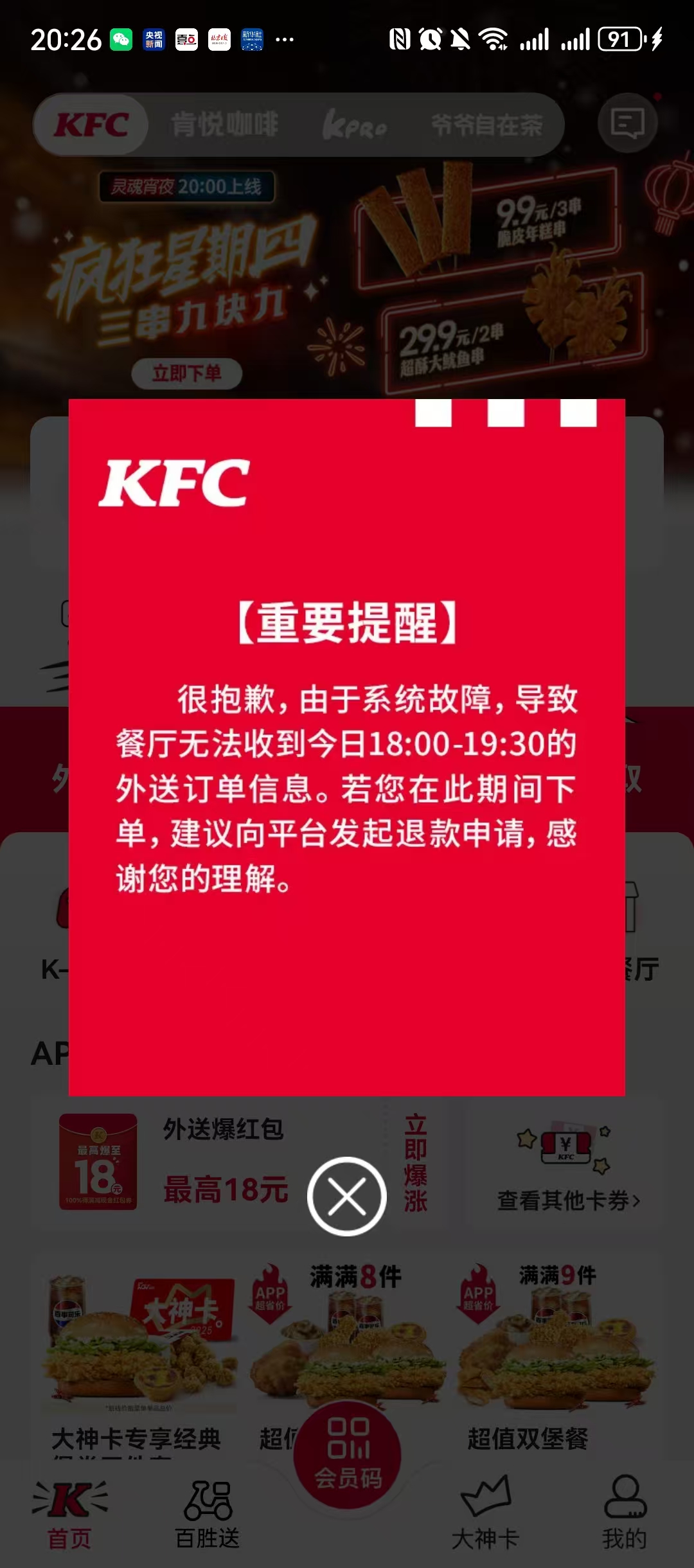Tap the 立即下单 button on banner
Screen dimensions: 694x1568
[186, 373]
